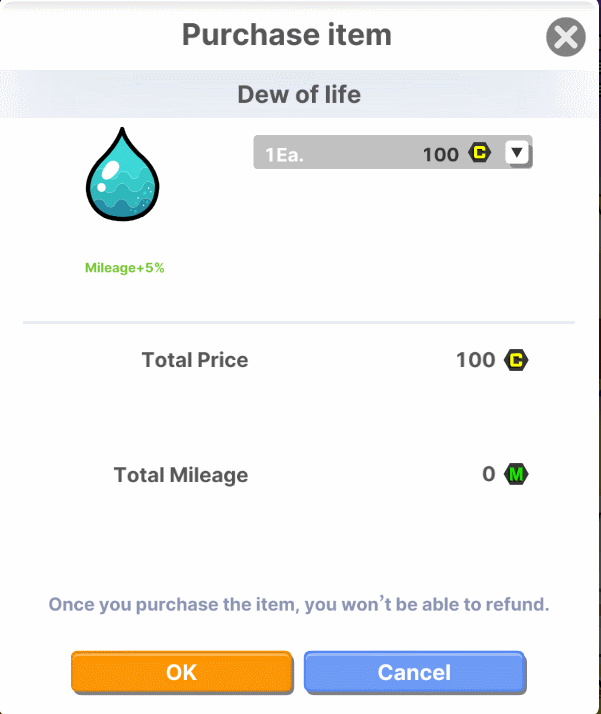Confirm purchase with OK
Image resolution: width=601 pixels, height=714 pixels.
pyautogui.click(x=182, y=672)
